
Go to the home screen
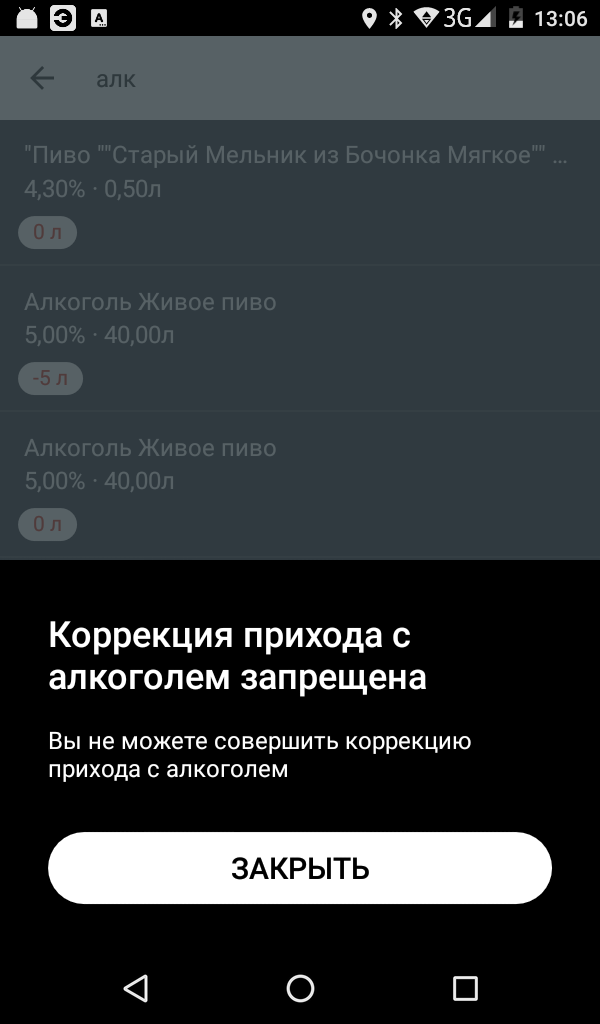pos(300,988)
